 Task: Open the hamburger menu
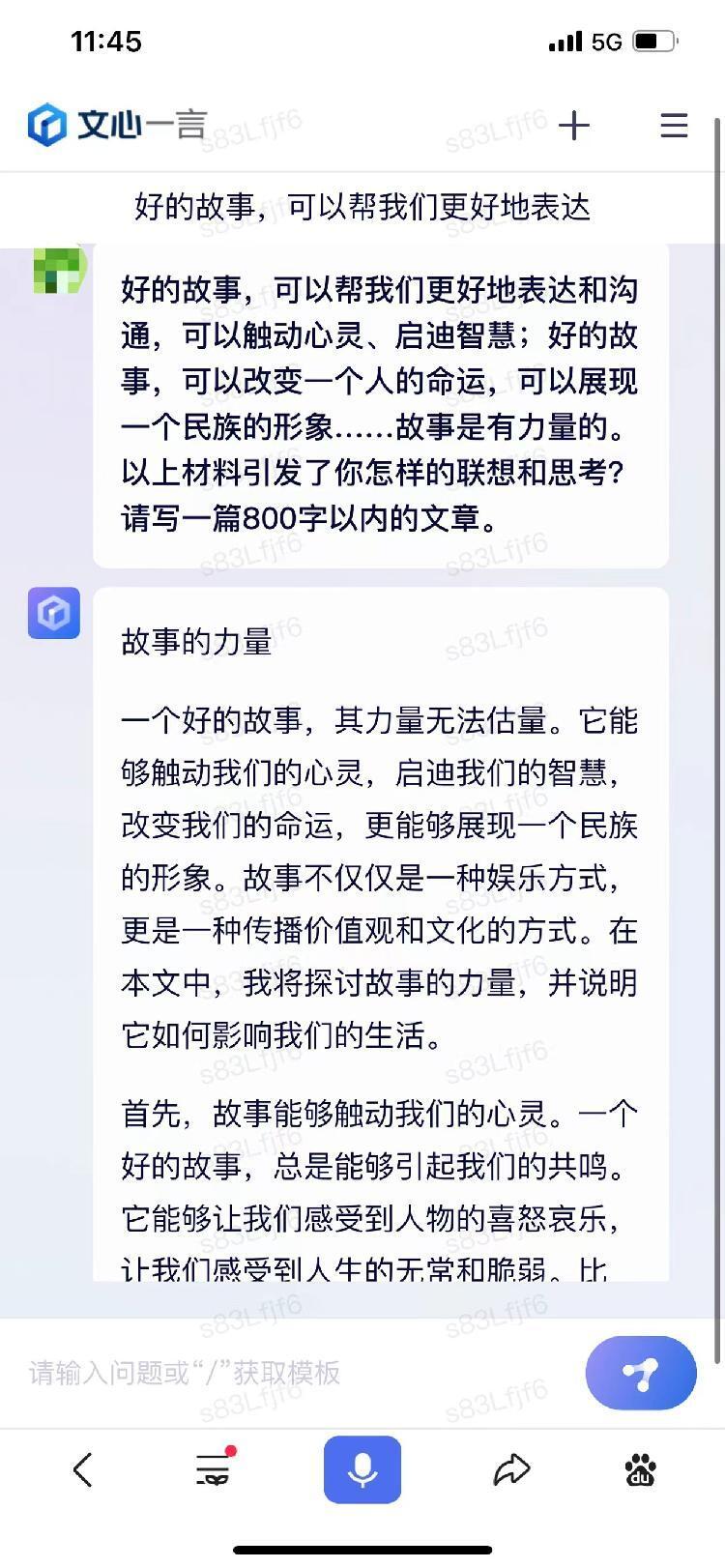(x=674, y=126)
